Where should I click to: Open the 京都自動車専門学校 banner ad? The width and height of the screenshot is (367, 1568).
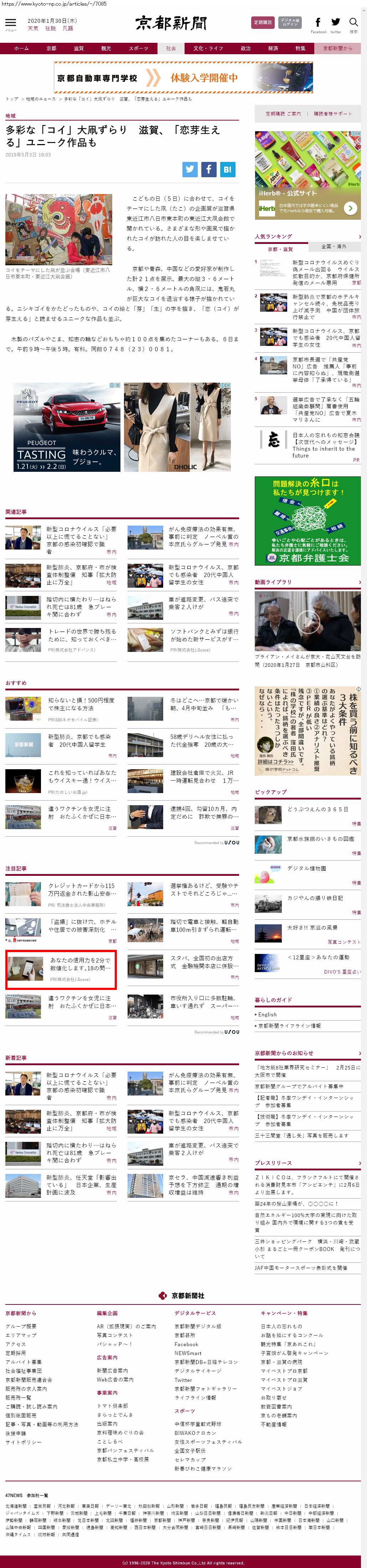click(x=183, y=77)
